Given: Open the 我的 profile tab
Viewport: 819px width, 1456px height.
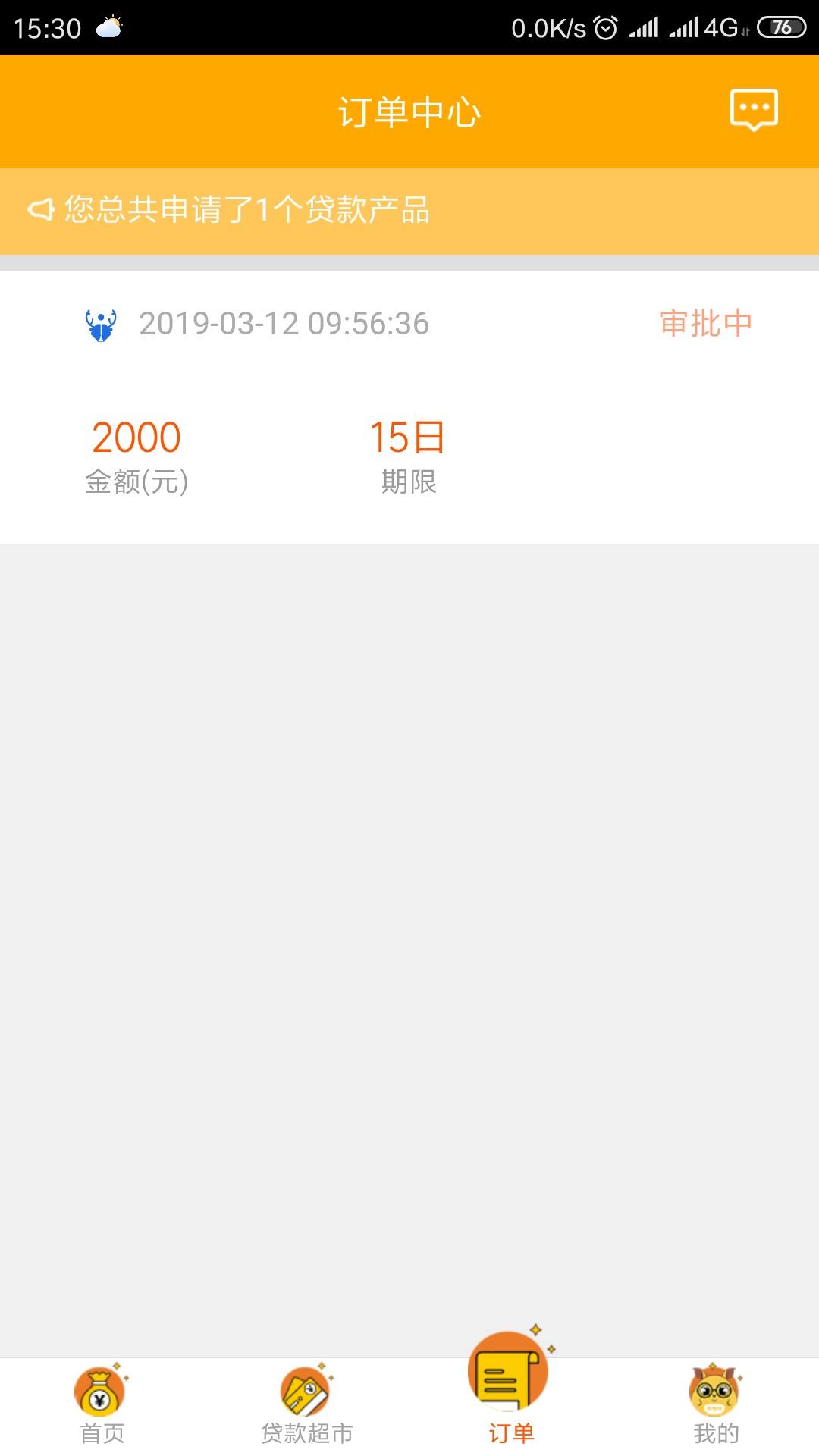Looking at the screenshot, I should 715,1404.
